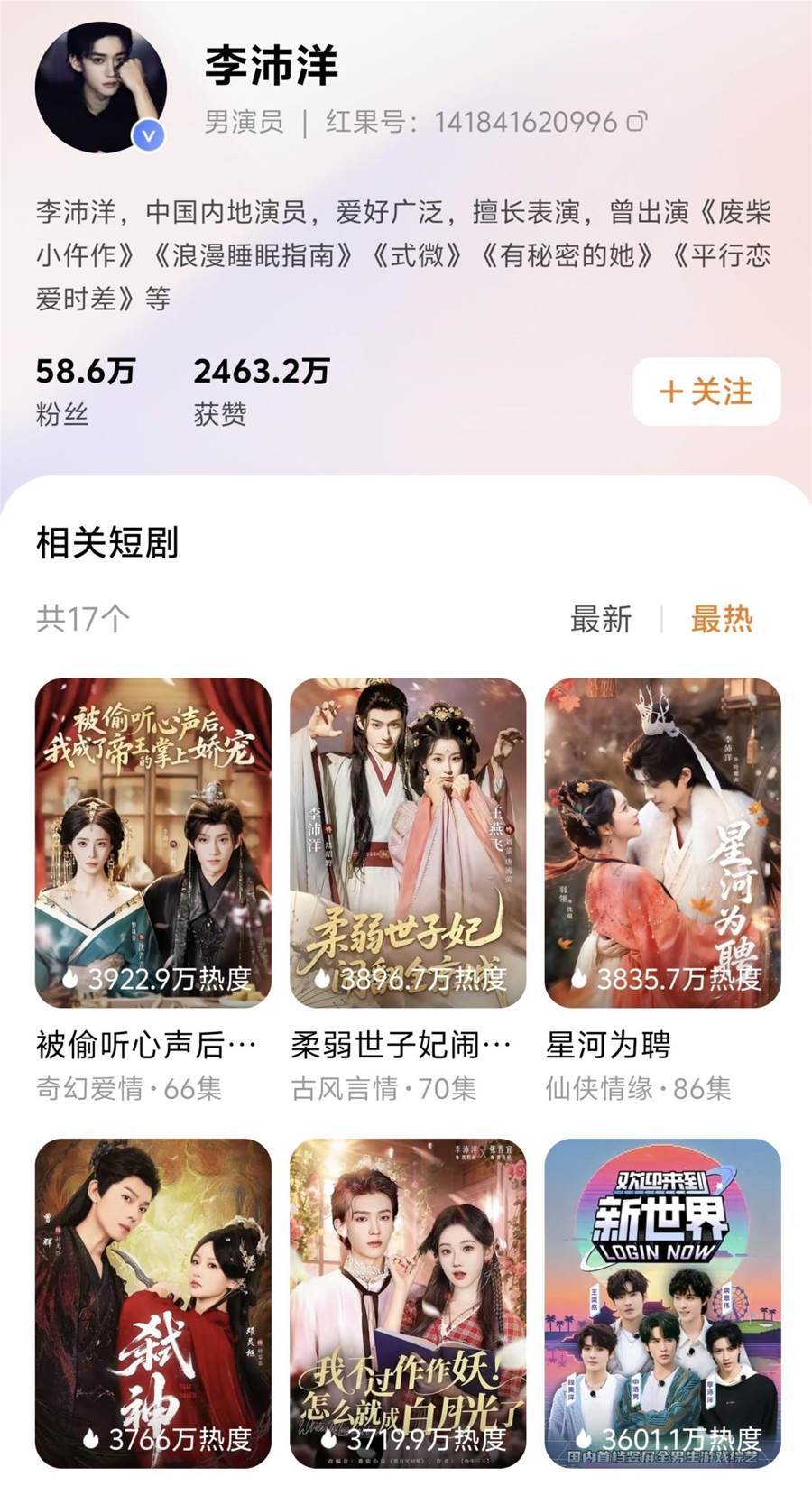Open the drama 星河为聘
This screenshot has width=812, height=1486.
pos(662,843)
